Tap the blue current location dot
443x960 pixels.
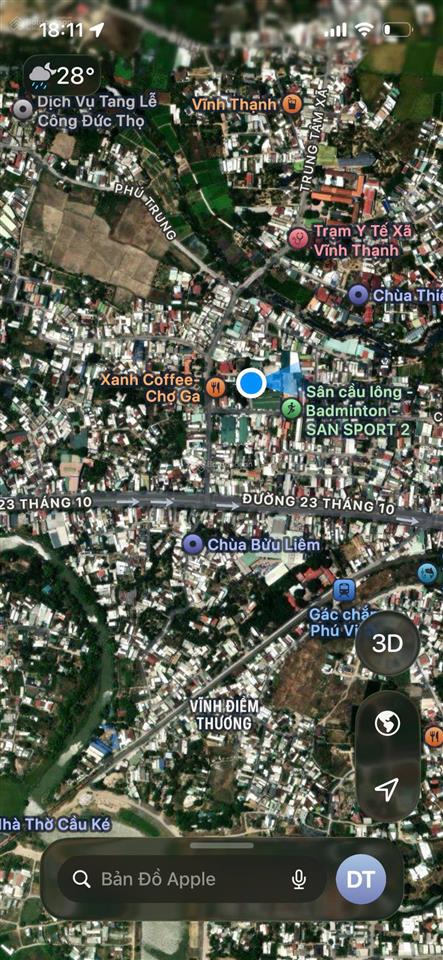pos(251,383)
